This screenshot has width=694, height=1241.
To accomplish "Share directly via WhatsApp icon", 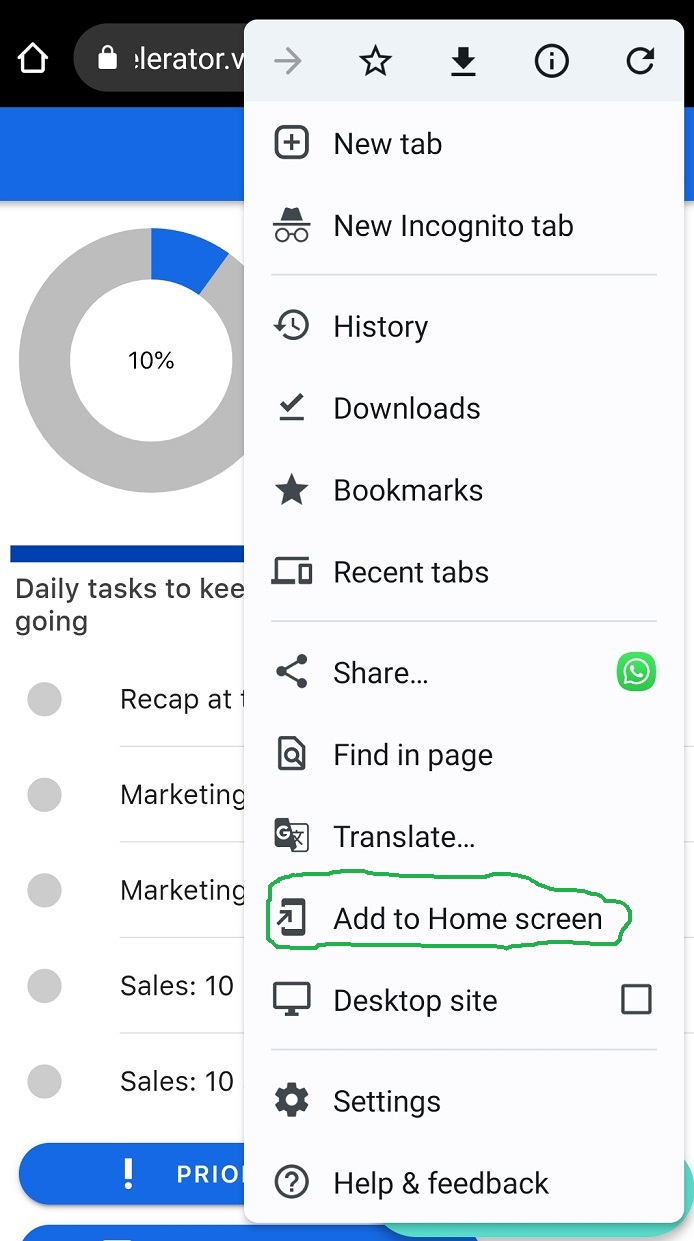I will coord(636,672).
